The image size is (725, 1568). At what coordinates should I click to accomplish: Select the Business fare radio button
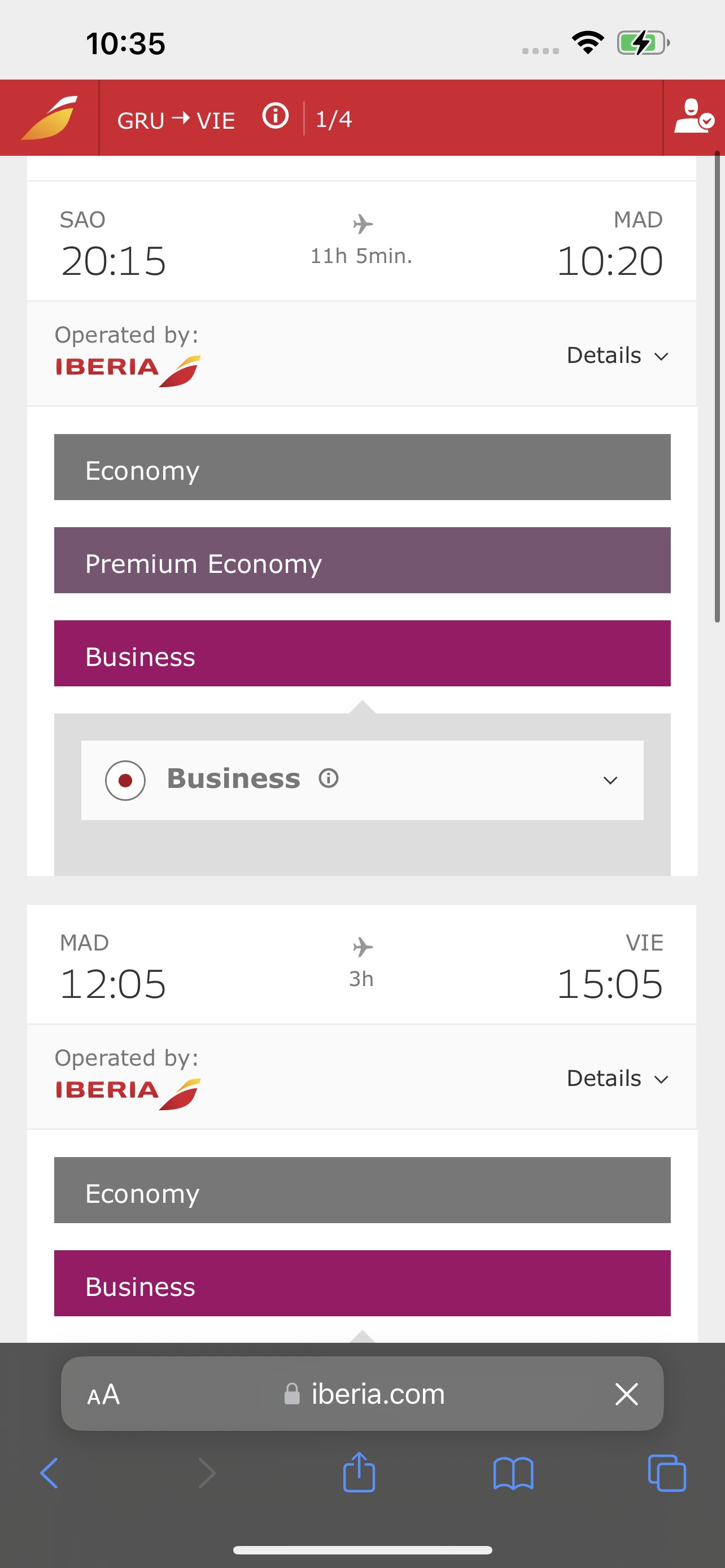(125, 781)
